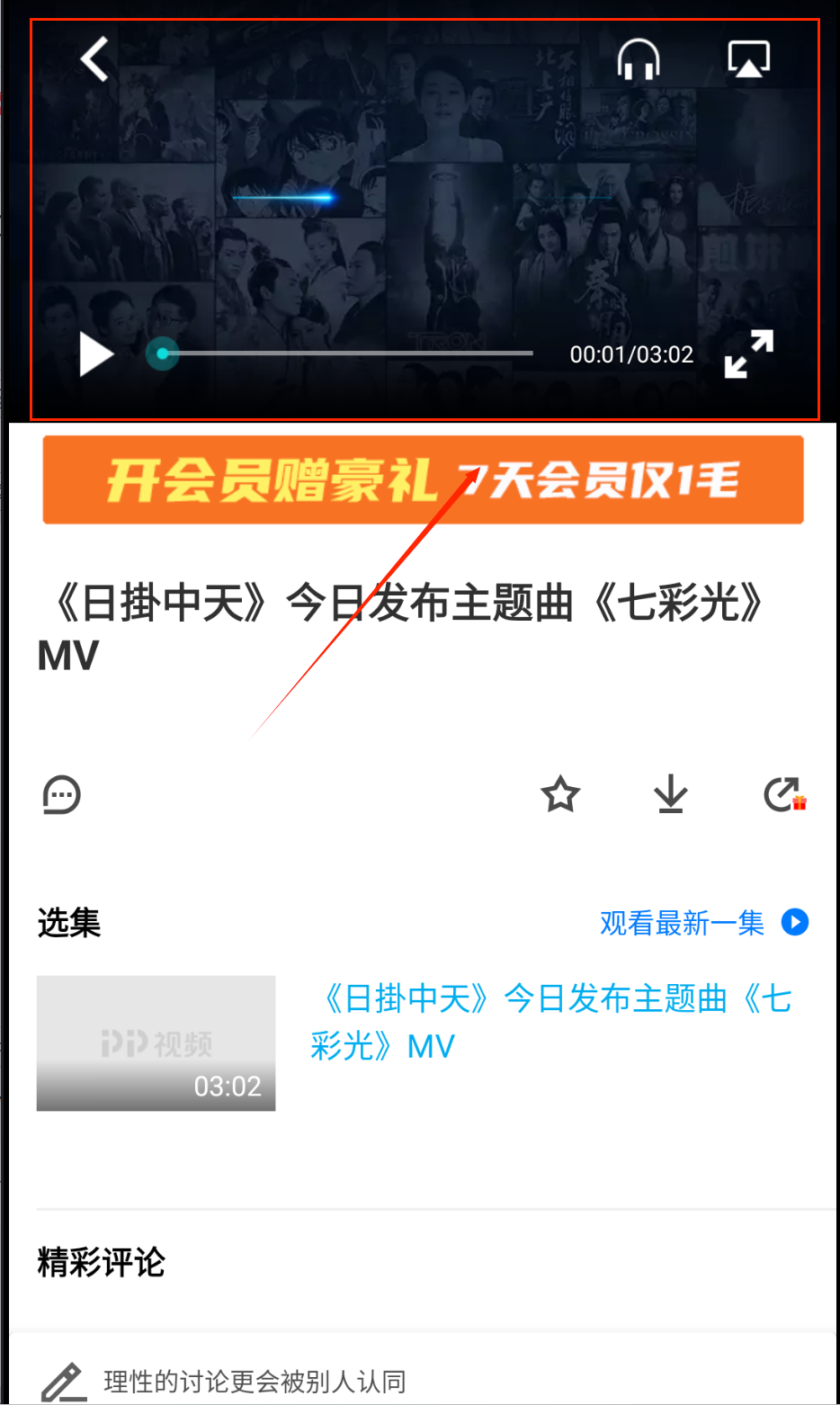Enter fullscreen mode
The width and height of the screenshot is (840, 1405).
click(748, 353)
